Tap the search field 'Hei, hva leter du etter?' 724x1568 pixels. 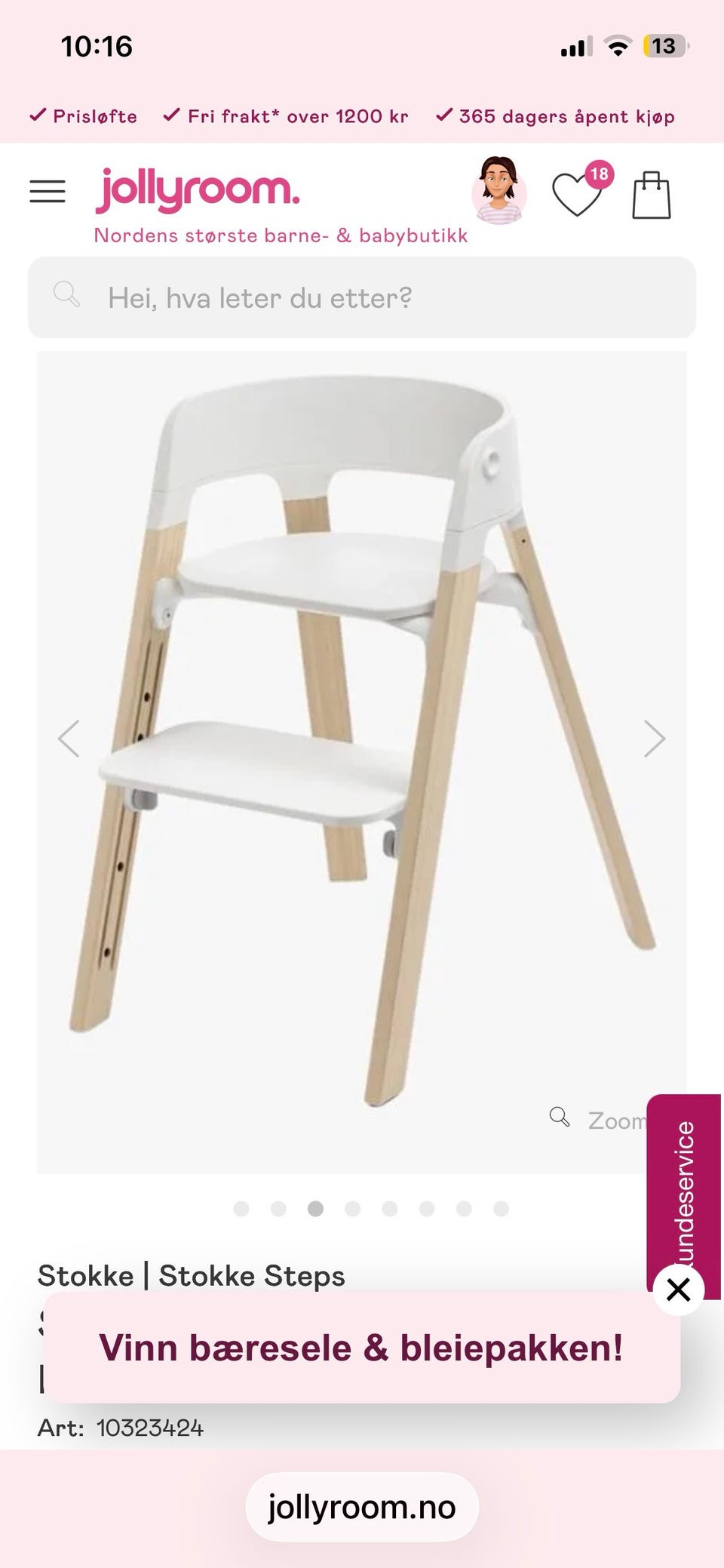pos(362,297)
